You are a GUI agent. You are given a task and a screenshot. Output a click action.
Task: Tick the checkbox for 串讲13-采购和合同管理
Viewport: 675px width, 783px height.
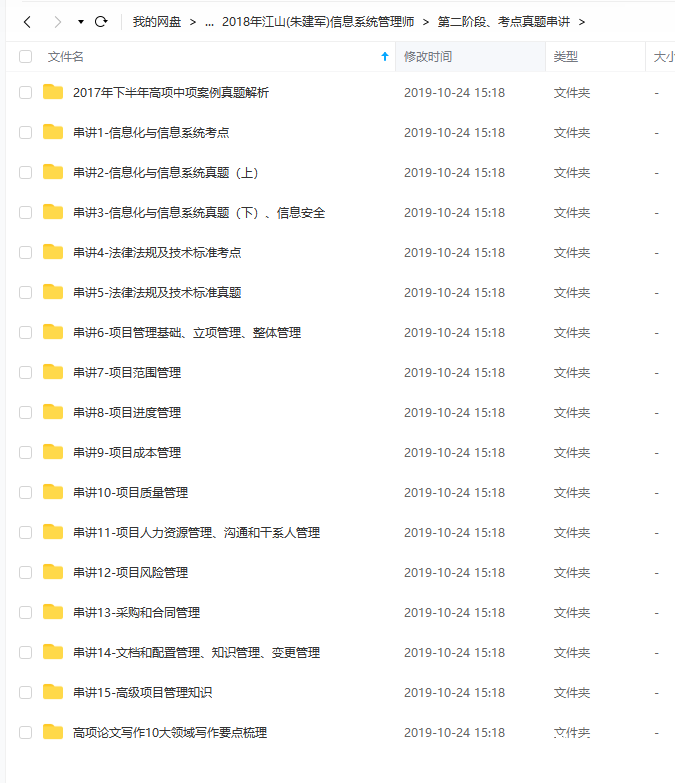(x=26, y=612)
